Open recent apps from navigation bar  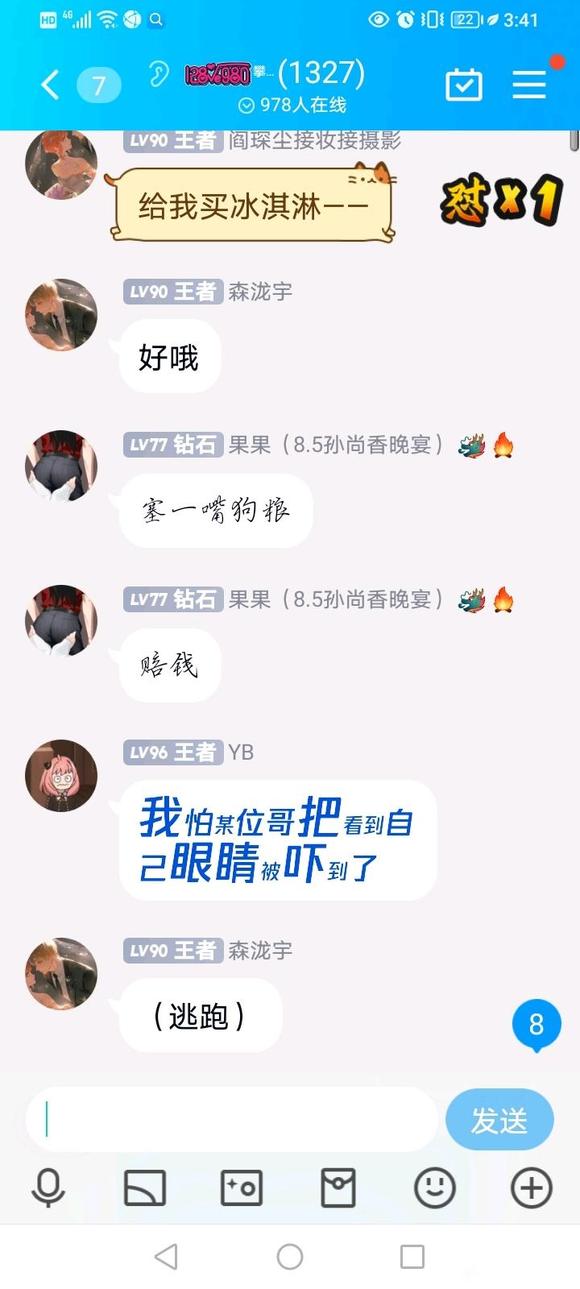pyautogui.click(x=412, y=1256)
